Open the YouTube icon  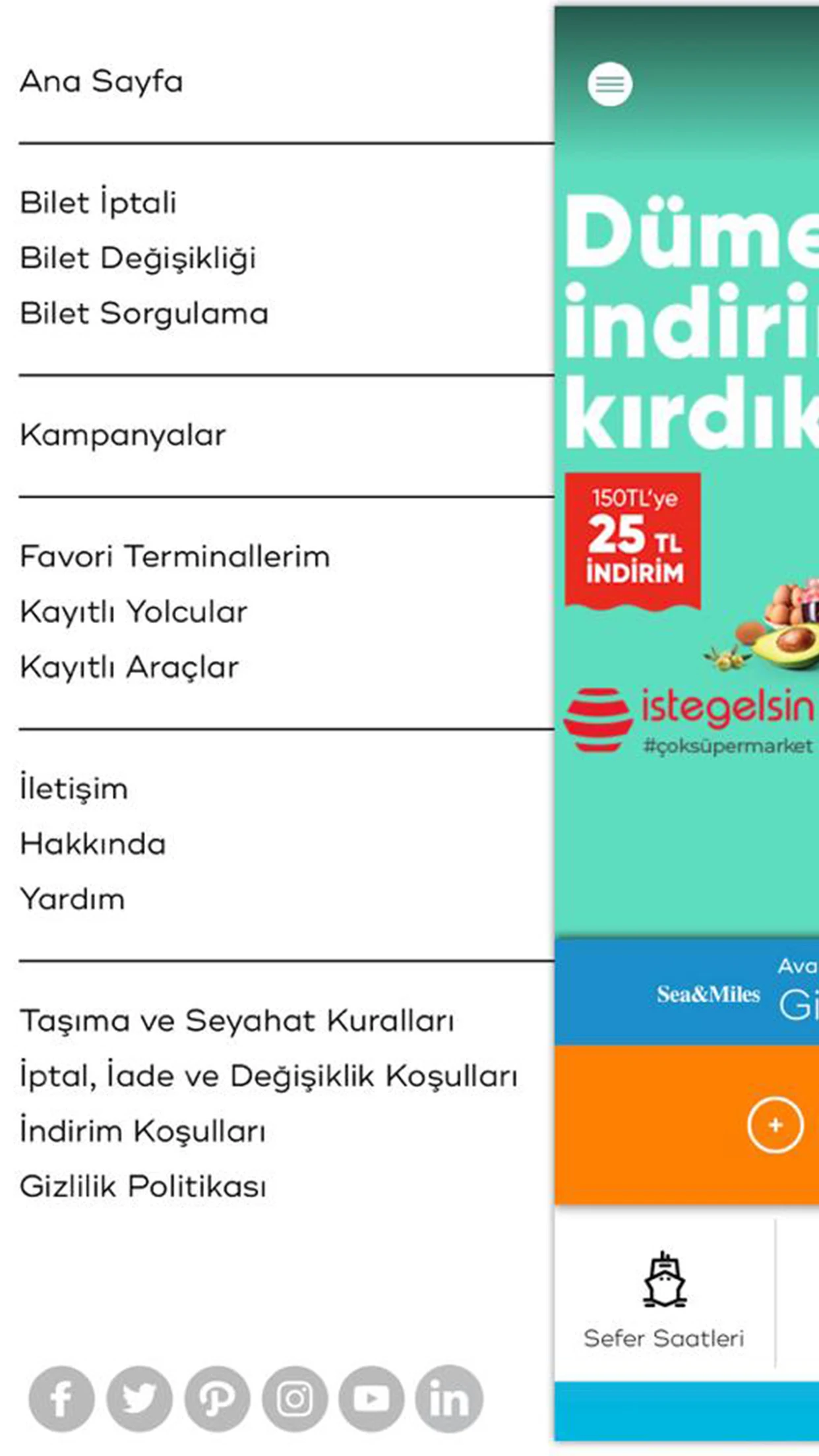(x=372, y=1399)
